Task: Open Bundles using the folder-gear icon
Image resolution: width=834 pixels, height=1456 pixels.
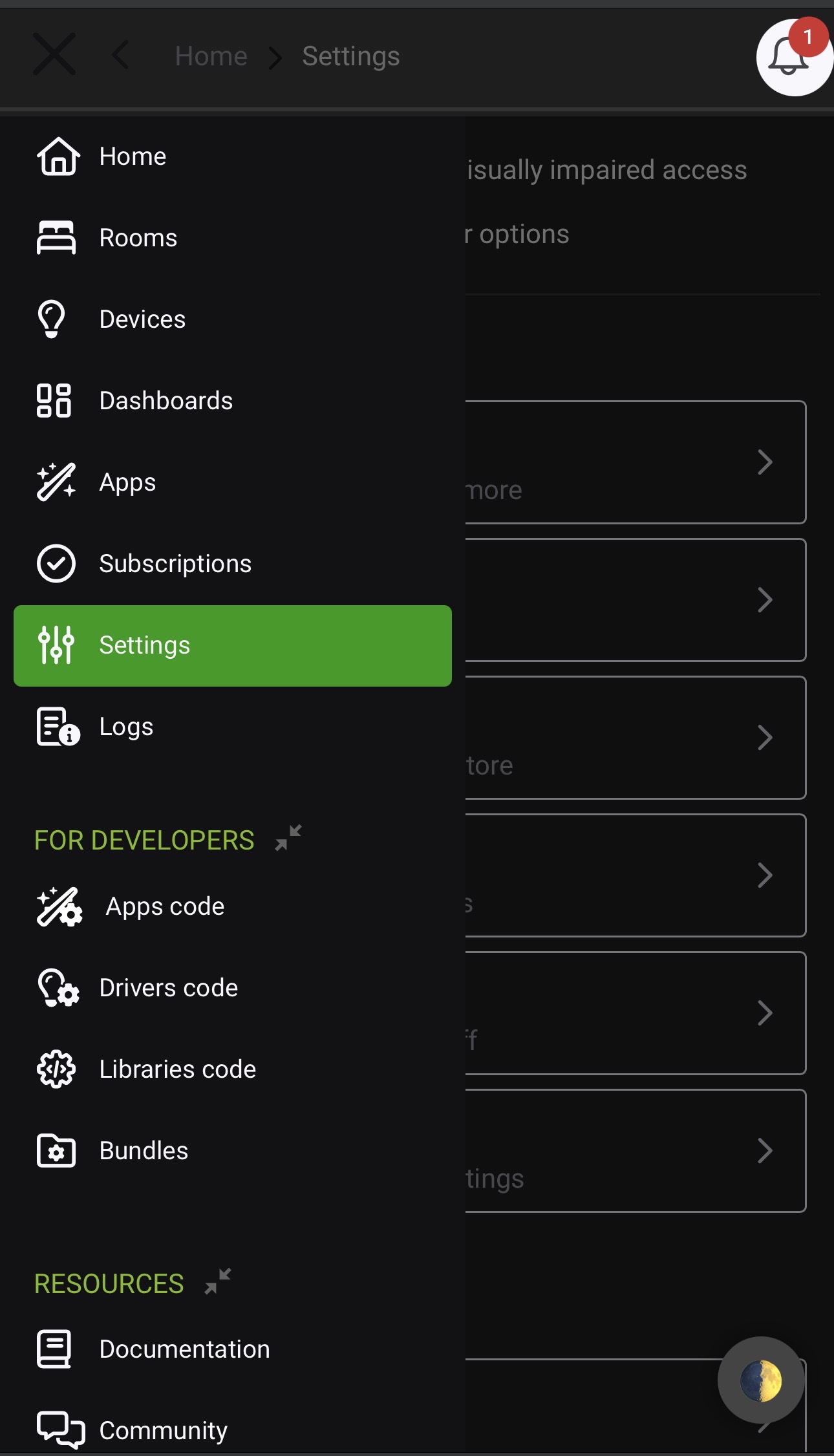Action: coord(55,1151)
